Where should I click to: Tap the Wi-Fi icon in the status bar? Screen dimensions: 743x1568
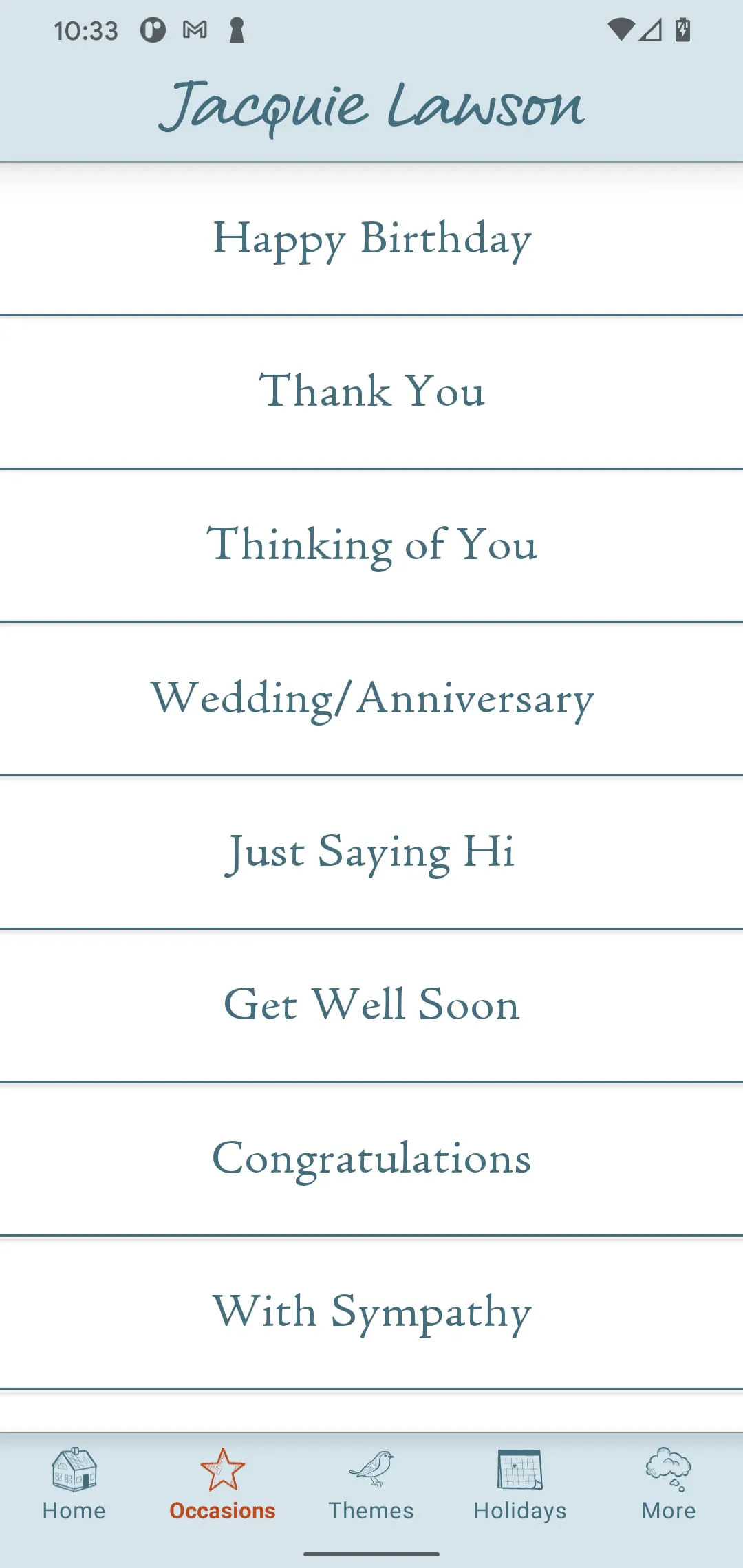point(621,29)
